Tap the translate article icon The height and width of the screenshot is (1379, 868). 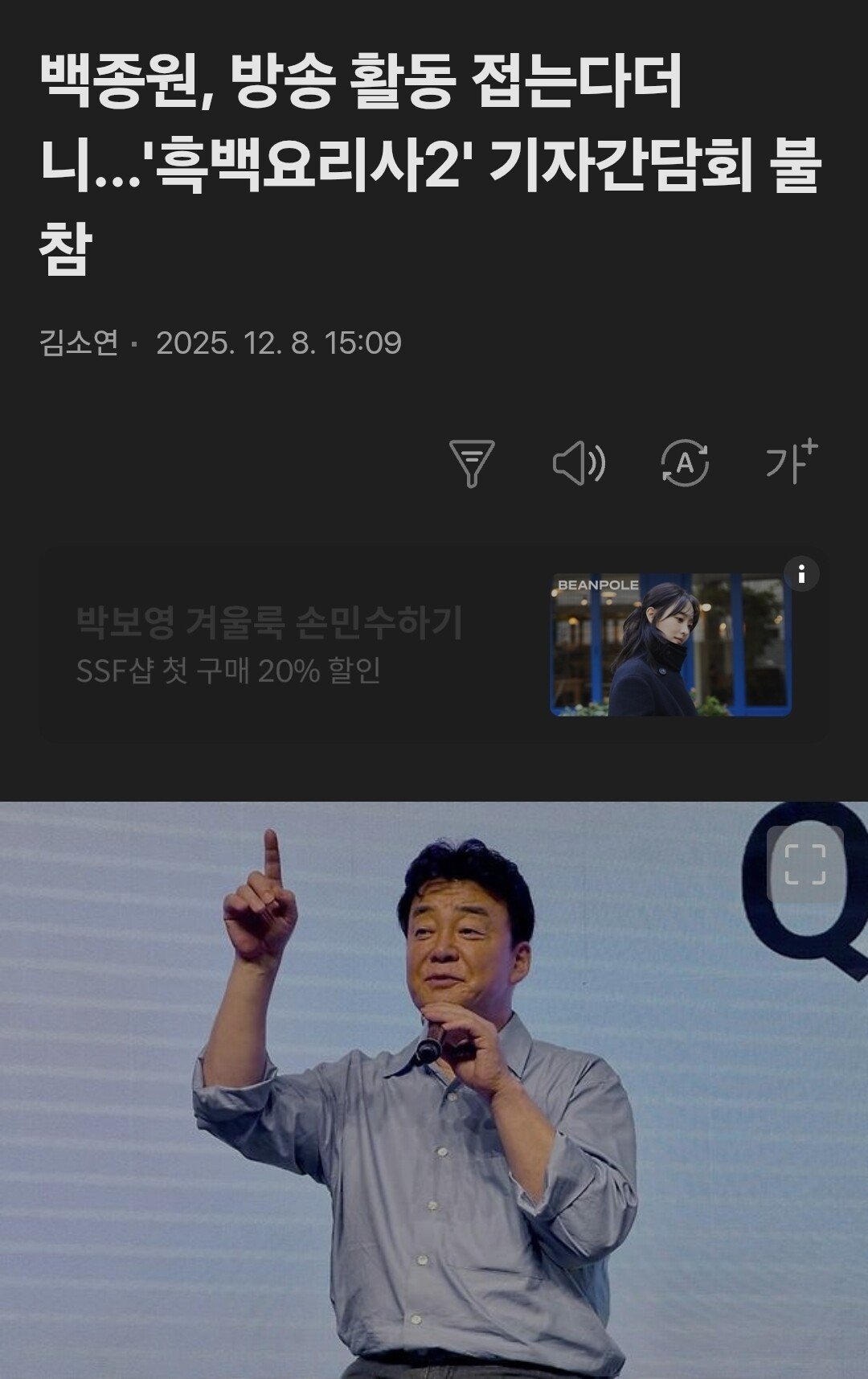click(685, 463)
